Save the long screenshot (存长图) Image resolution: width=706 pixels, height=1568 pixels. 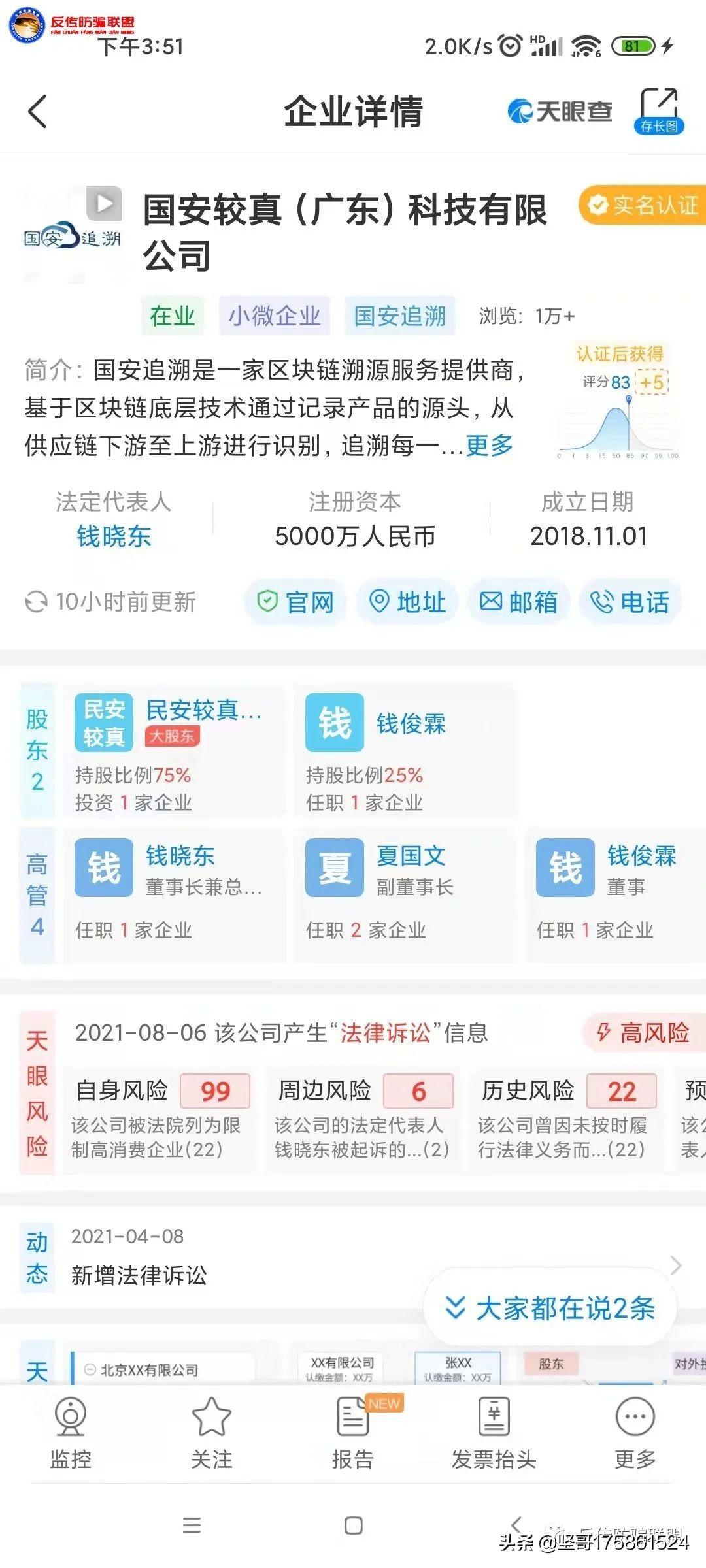tap(659, 111)
